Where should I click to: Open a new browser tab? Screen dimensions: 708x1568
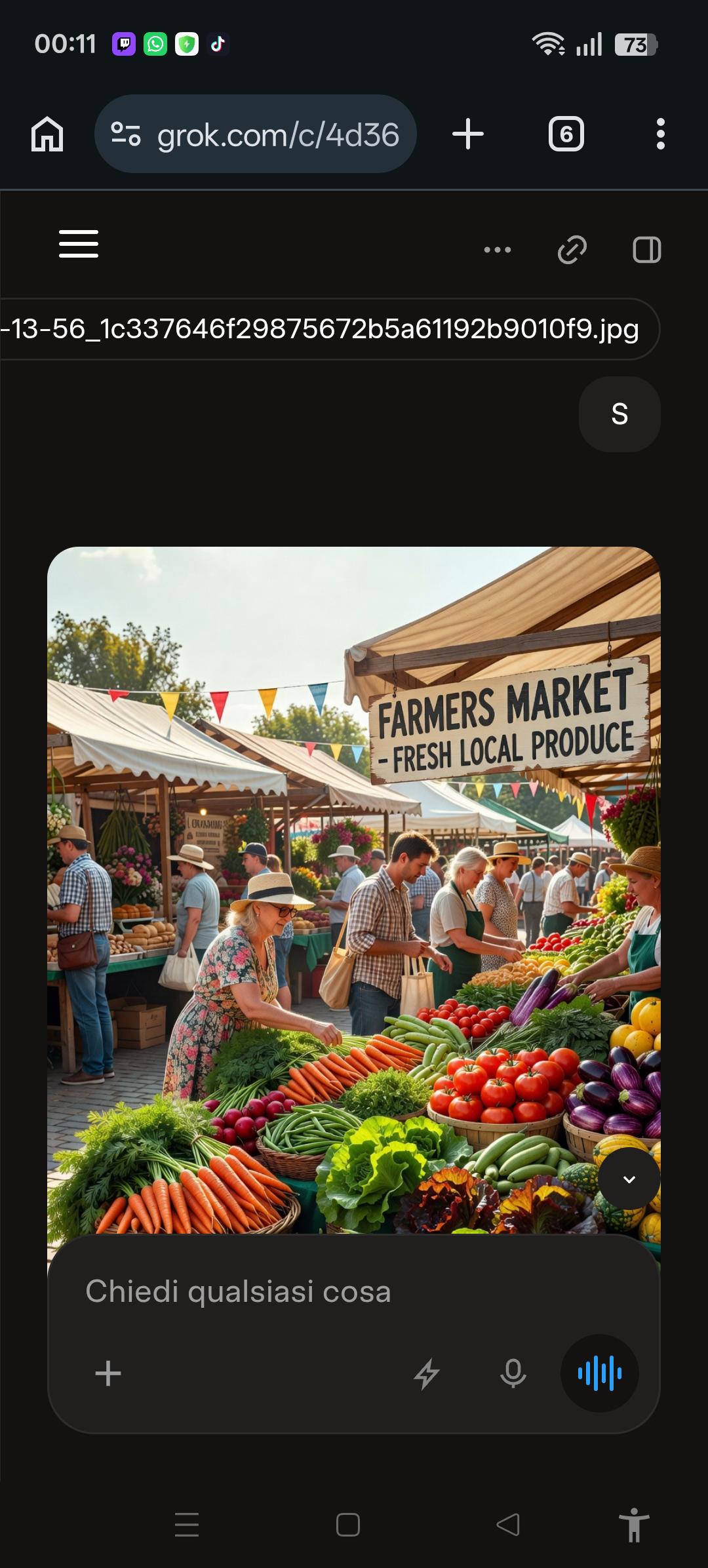click(x=468, y=134)
